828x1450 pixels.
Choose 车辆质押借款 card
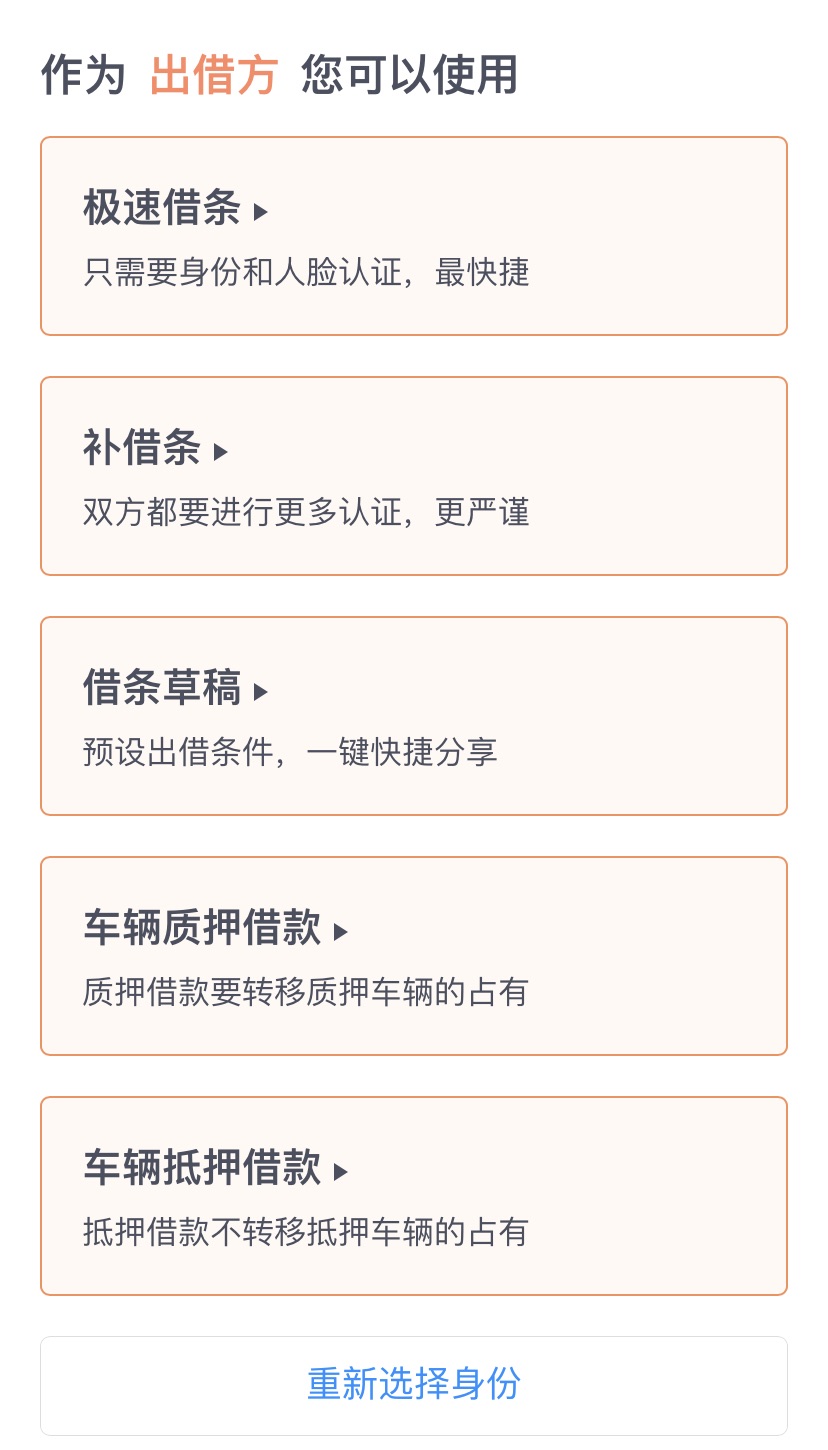(x=414, y=956)
